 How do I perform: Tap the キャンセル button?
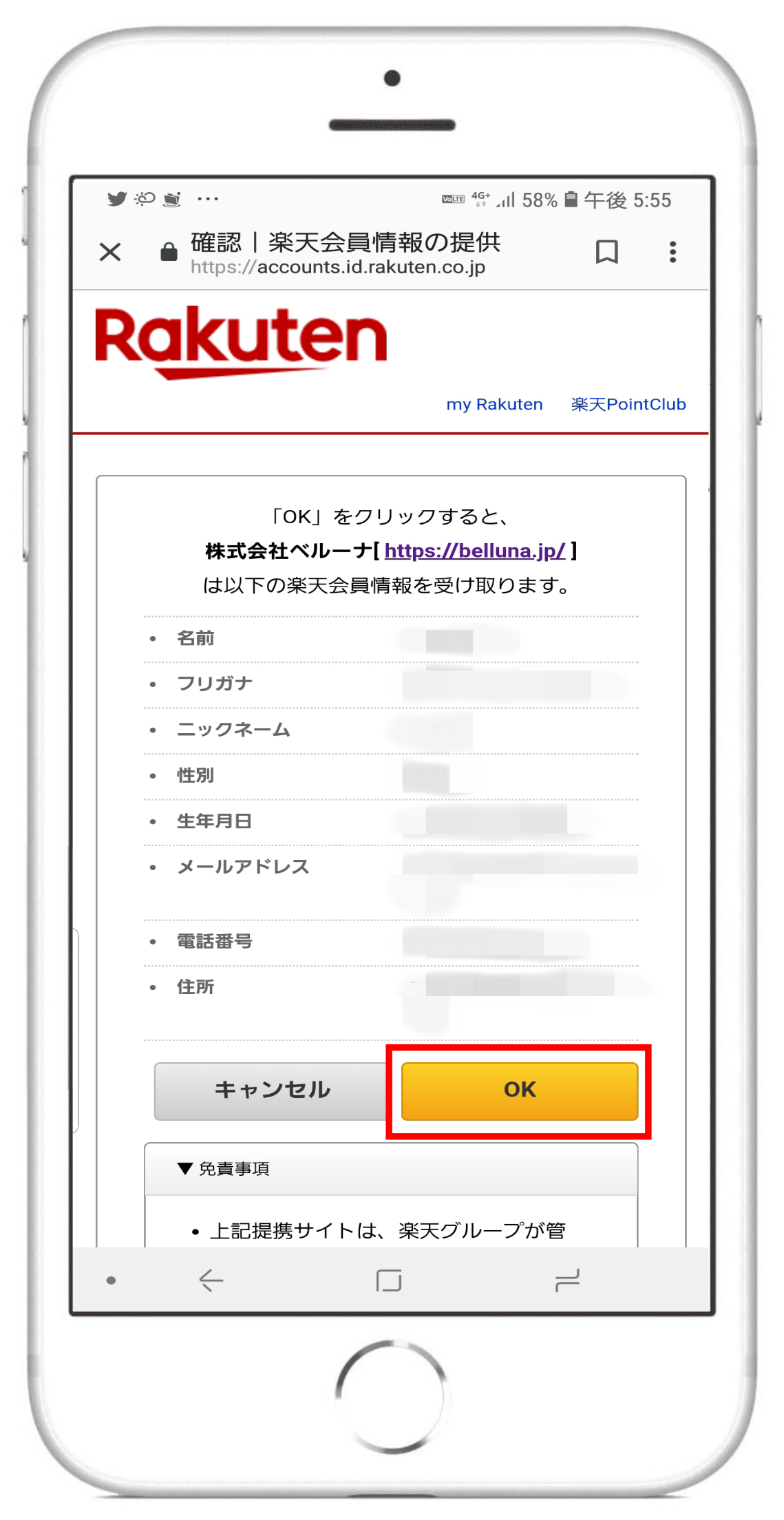[273, 1091]
